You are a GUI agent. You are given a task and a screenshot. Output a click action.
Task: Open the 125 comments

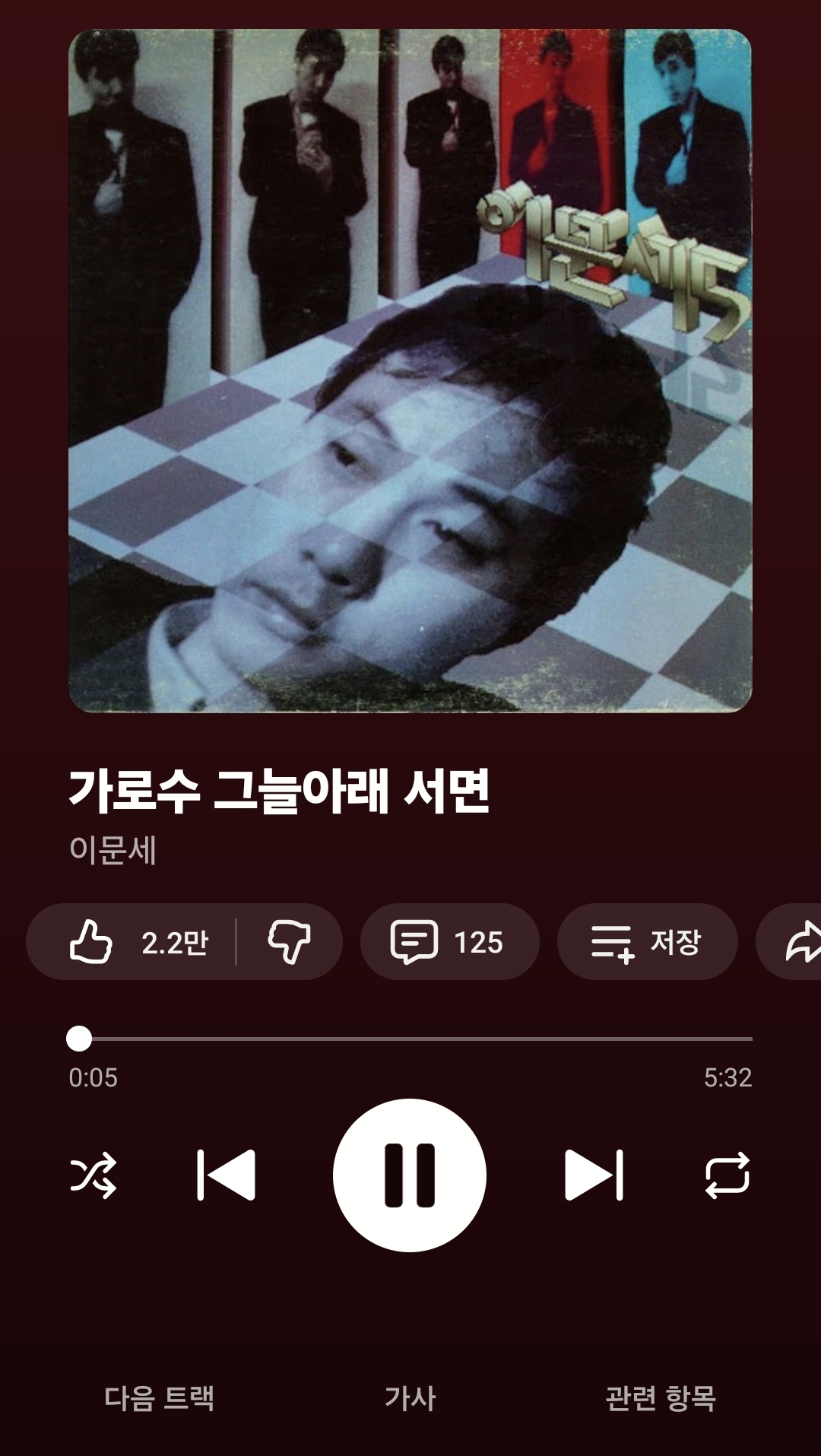(x=449, y=942)
